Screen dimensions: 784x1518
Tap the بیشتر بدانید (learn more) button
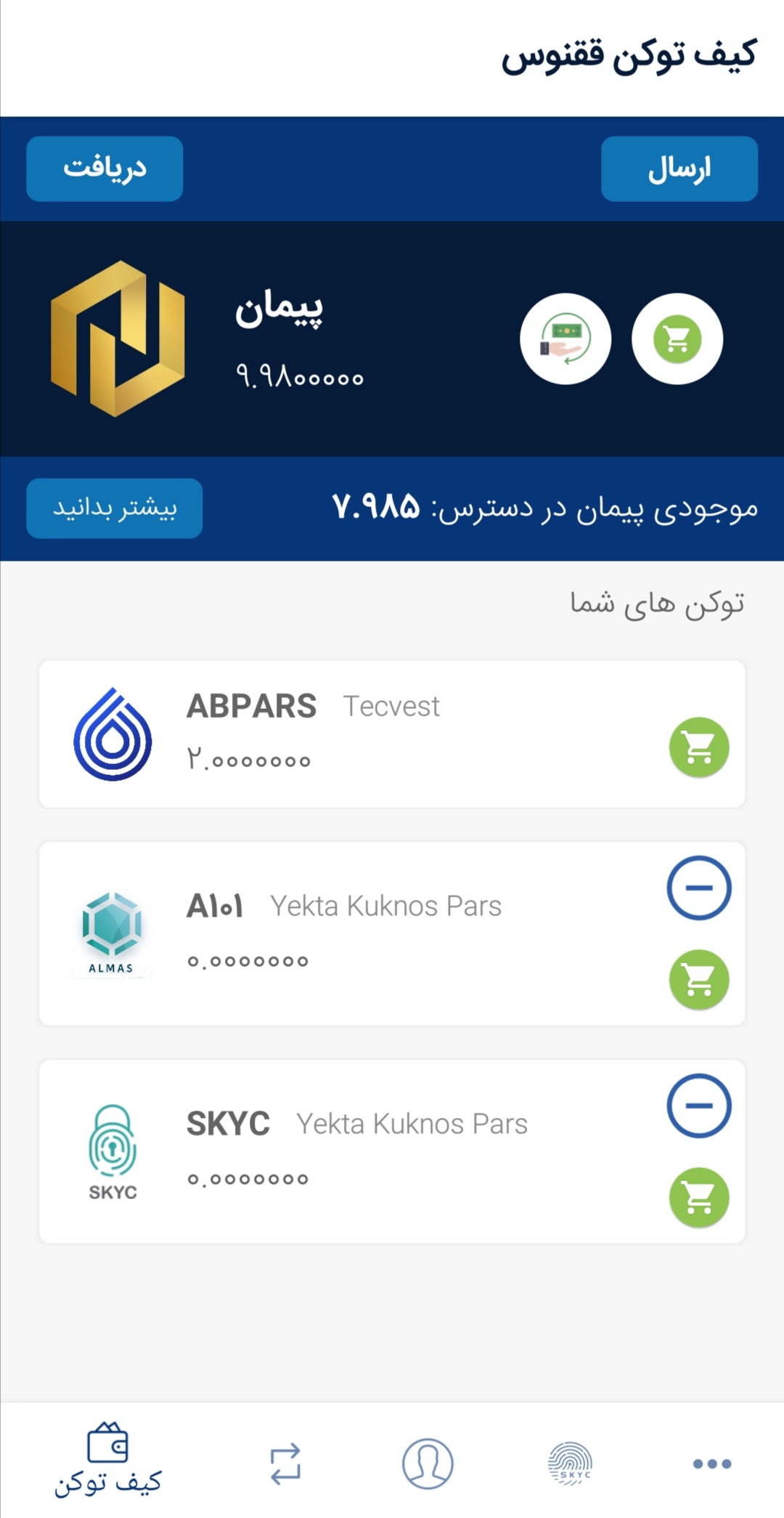114,508
